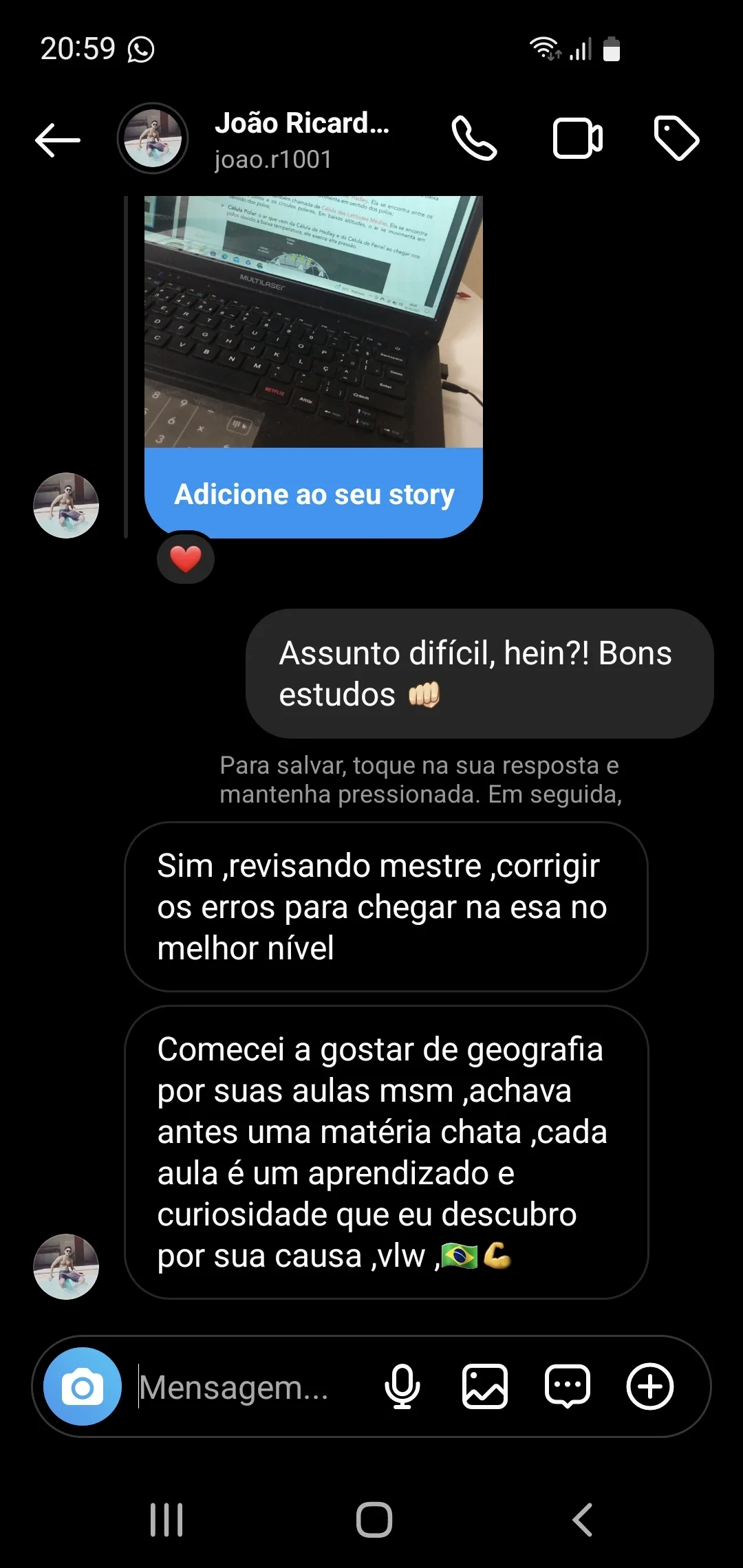Image resolution: width=743 pixels, height=1568 pixels.
Task: Open the camera from the message bar
Action: pyautogui.click(x=83, y=1386)
